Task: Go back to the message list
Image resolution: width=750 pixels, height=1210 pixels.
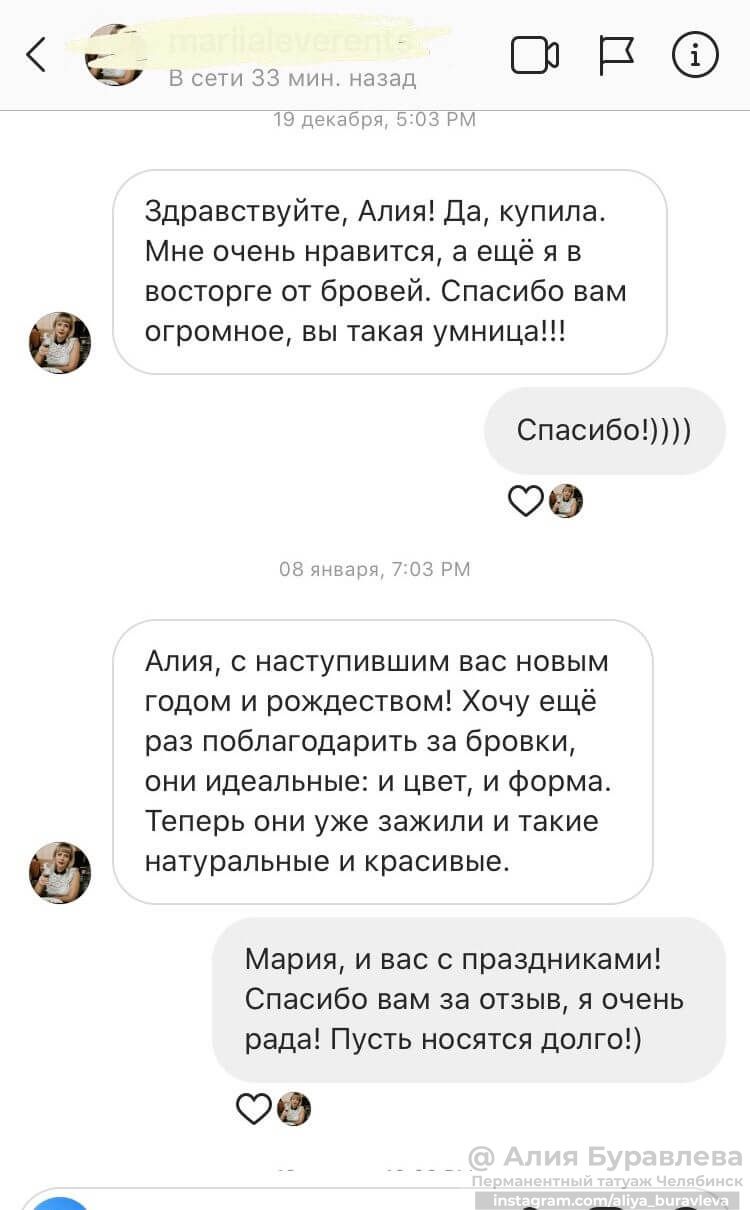Action: [36, 55]
